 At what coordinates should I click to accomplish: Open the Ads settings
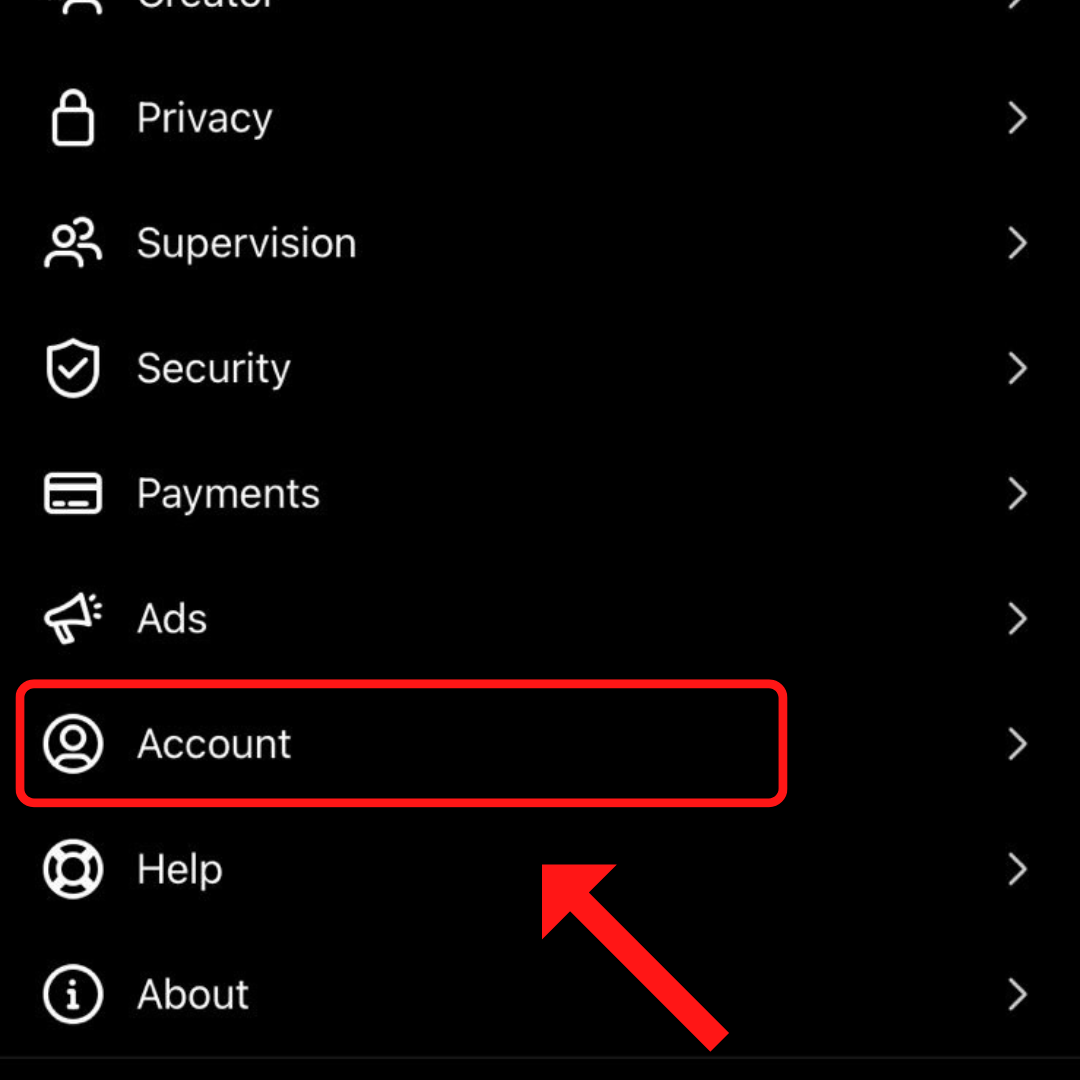[x=172, y=619]
